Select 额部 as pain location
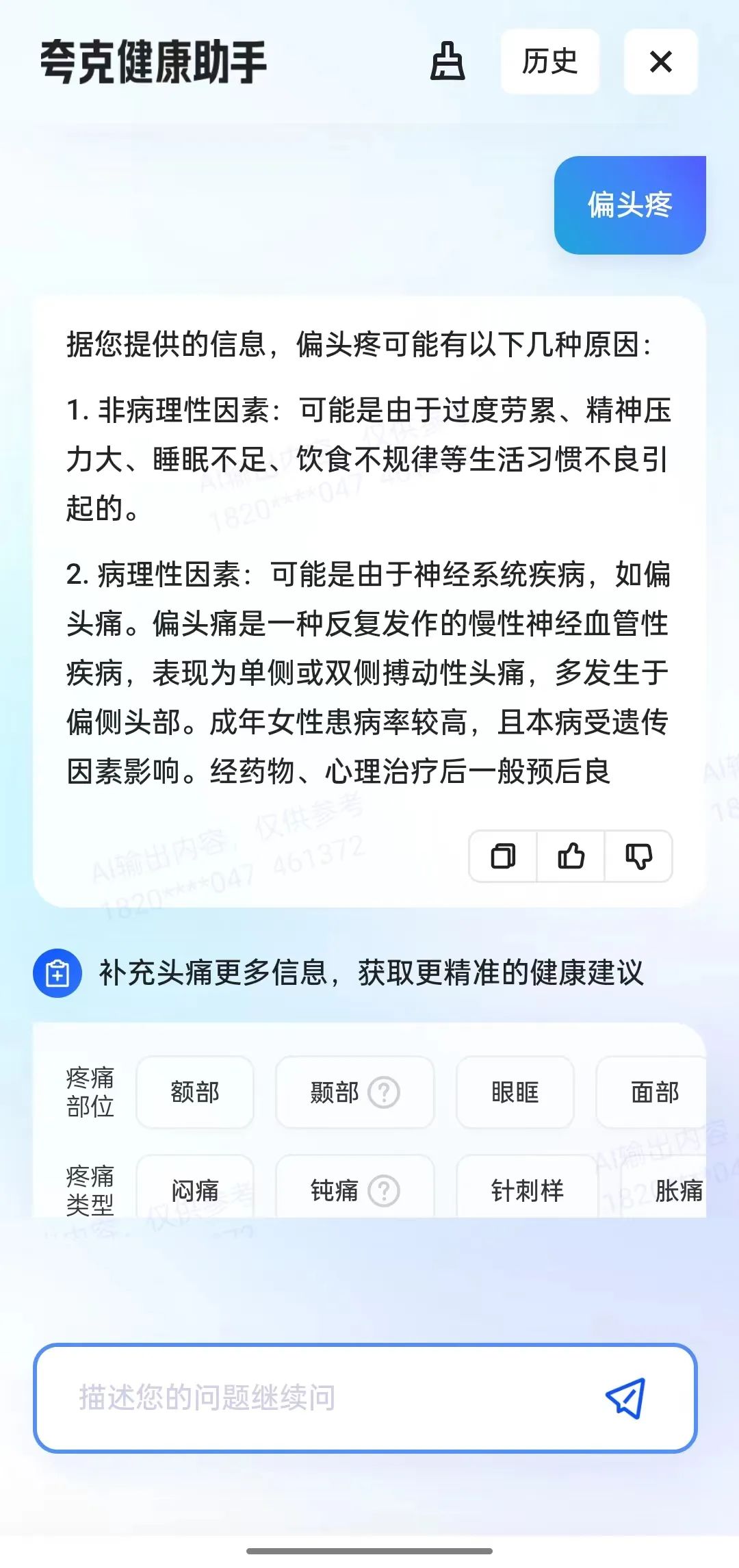The width and height of the screenshot is (739, 1568). tap(195, 1092)
